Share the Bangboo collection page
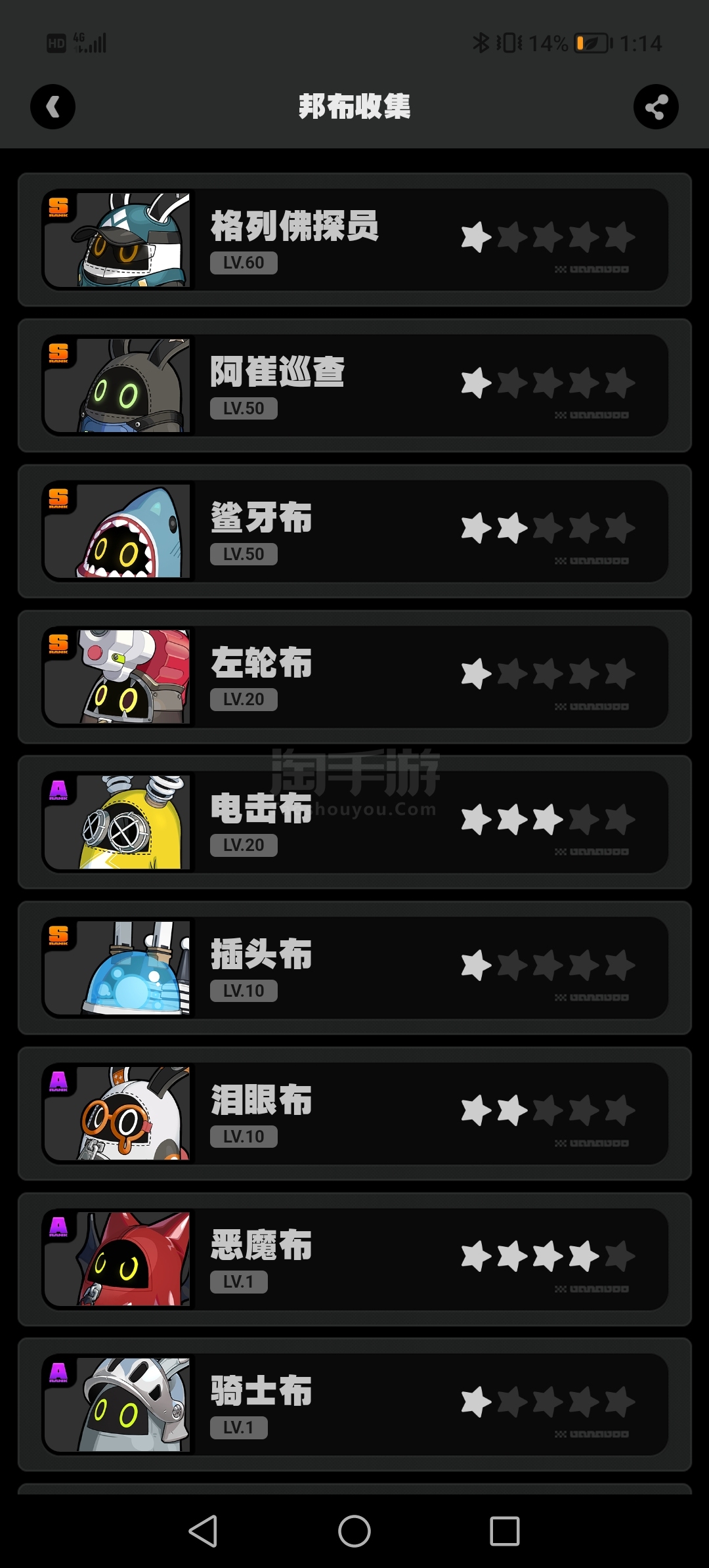This screenshot has height=1568, width=709. (x=656, y=107)
